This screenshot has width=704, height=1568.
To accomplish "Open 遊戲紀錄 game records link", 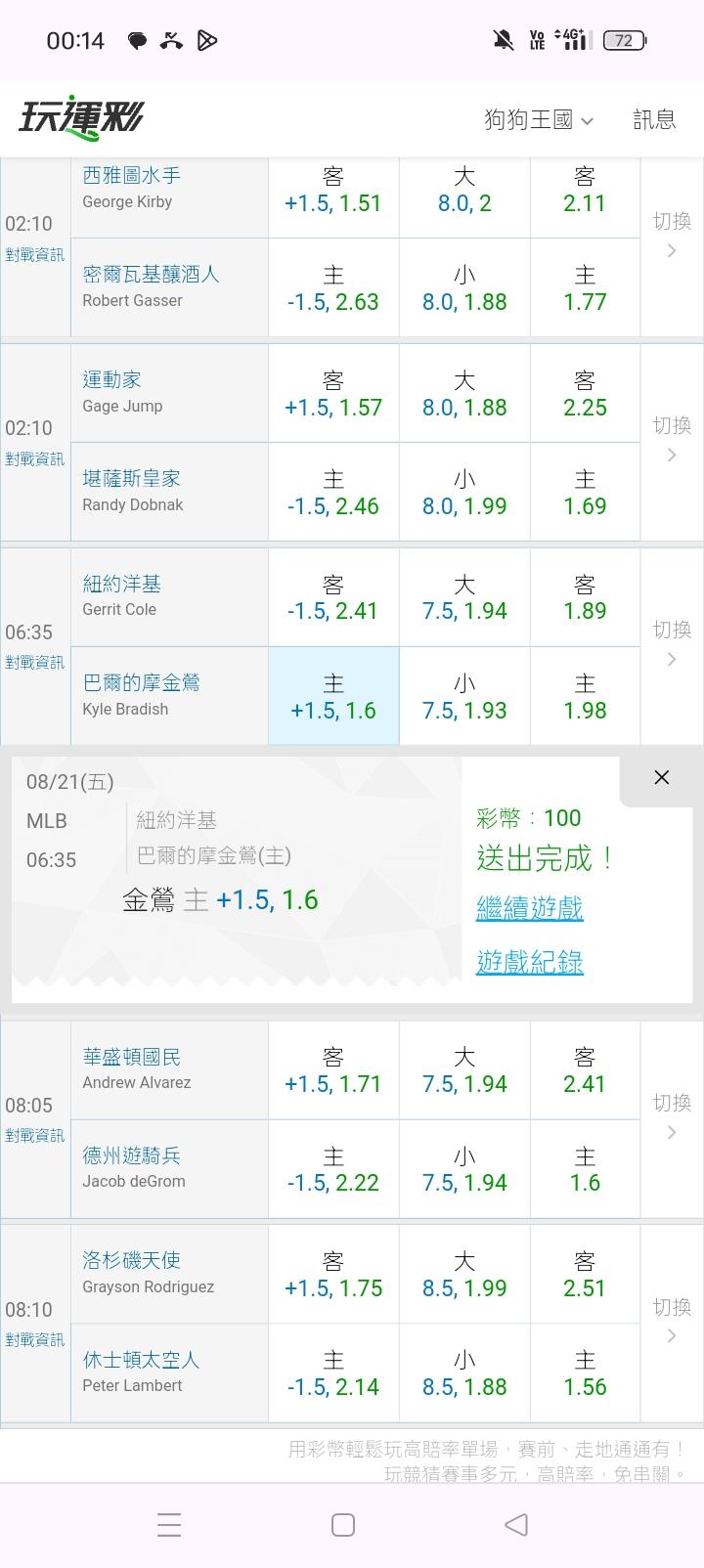I will (530, 962).
